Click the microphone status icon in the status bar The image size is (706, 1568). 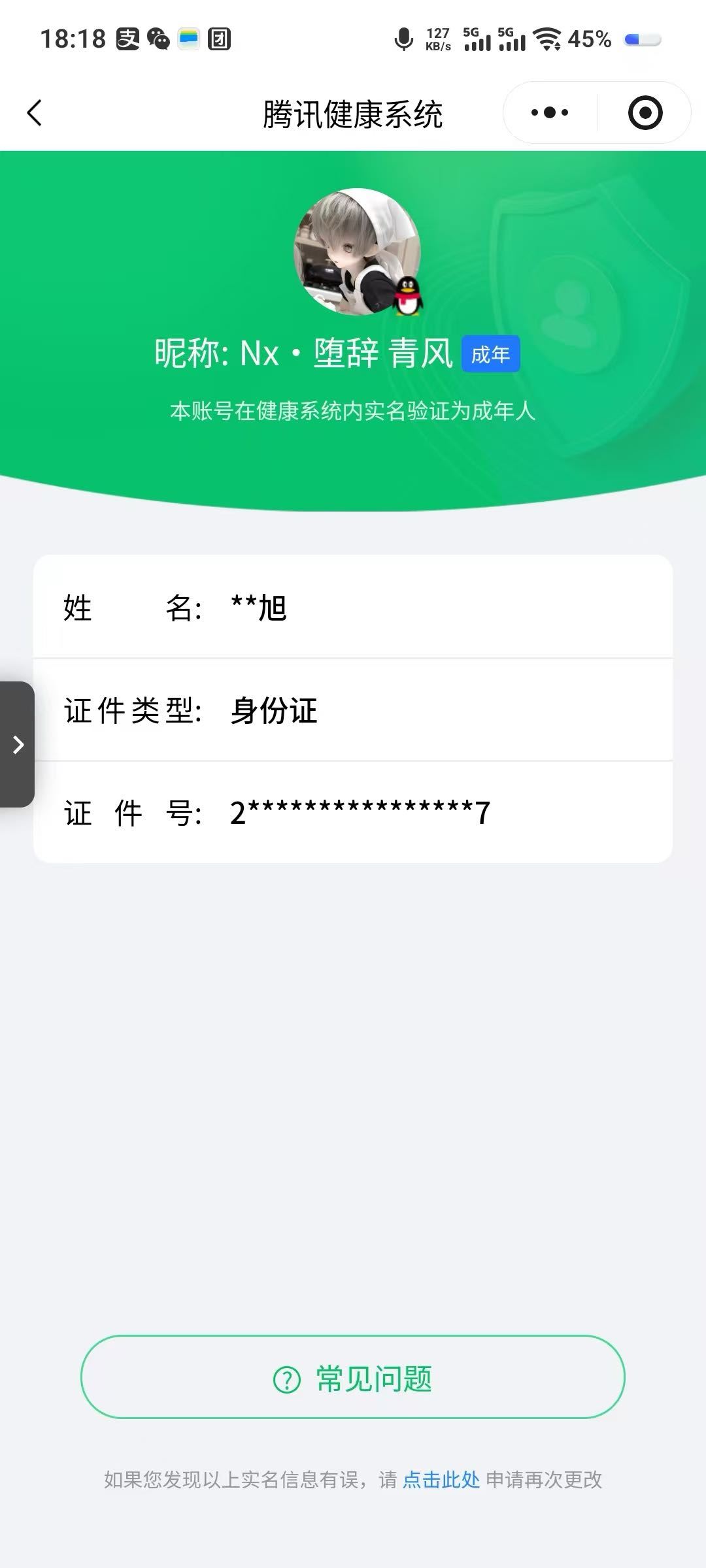click(403, 39)
